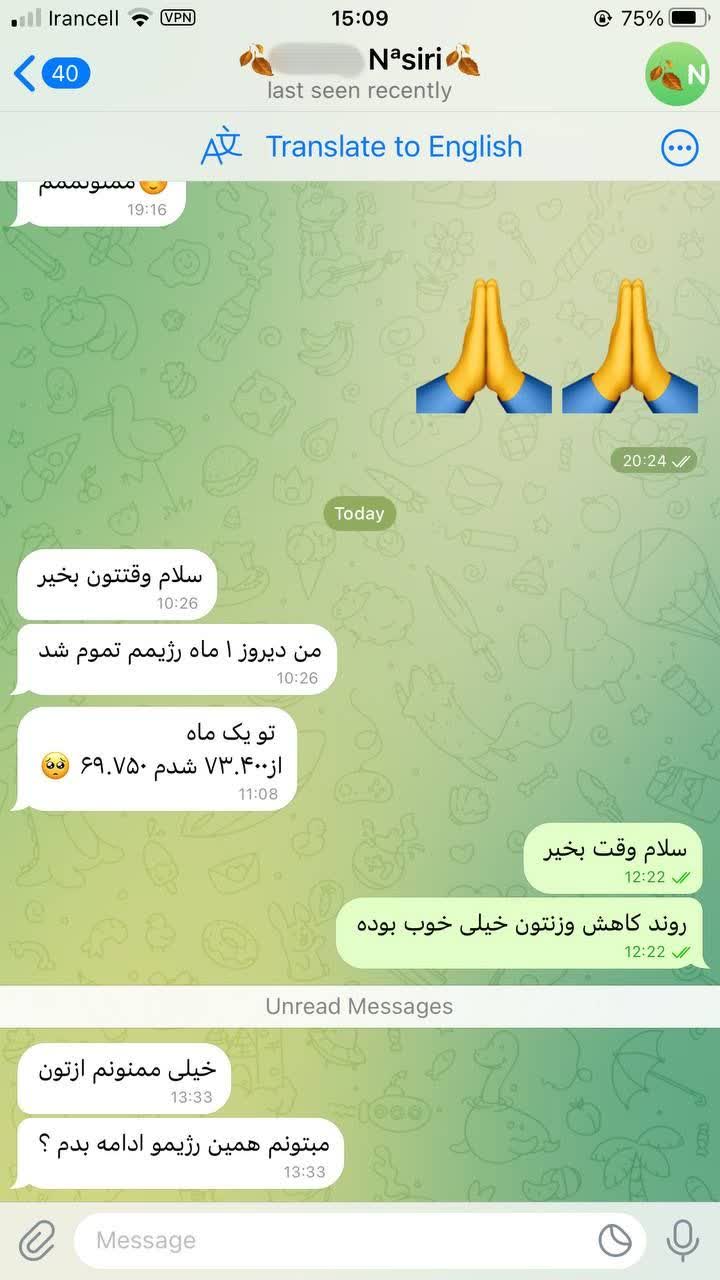
Task: Open the sticker panel icon
Action: pyautogui.click(x=615, y=1241)
